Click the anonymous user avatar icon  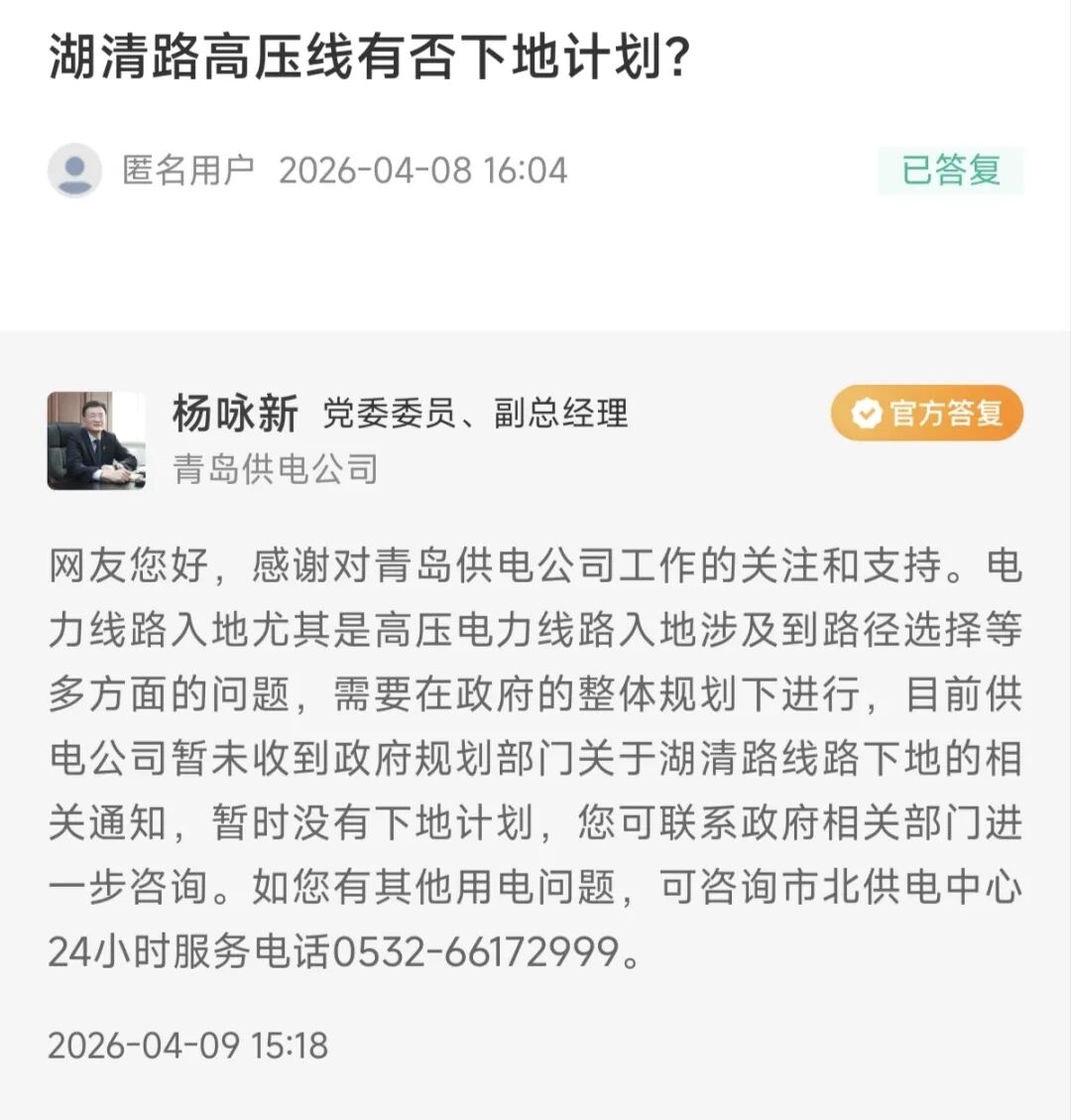tap(75, 171)
